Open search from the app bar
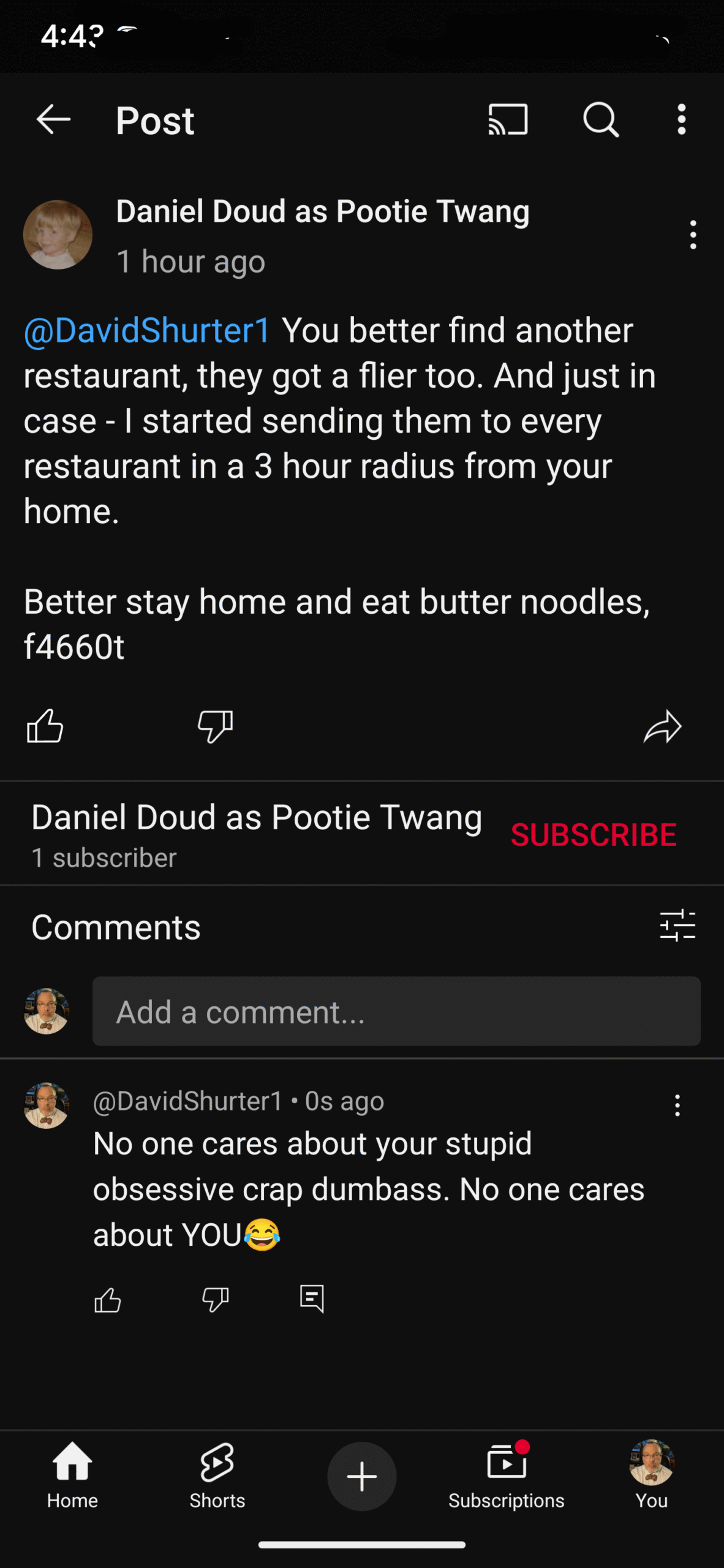This screenshot has height=1568, width=724. [601, 119]
